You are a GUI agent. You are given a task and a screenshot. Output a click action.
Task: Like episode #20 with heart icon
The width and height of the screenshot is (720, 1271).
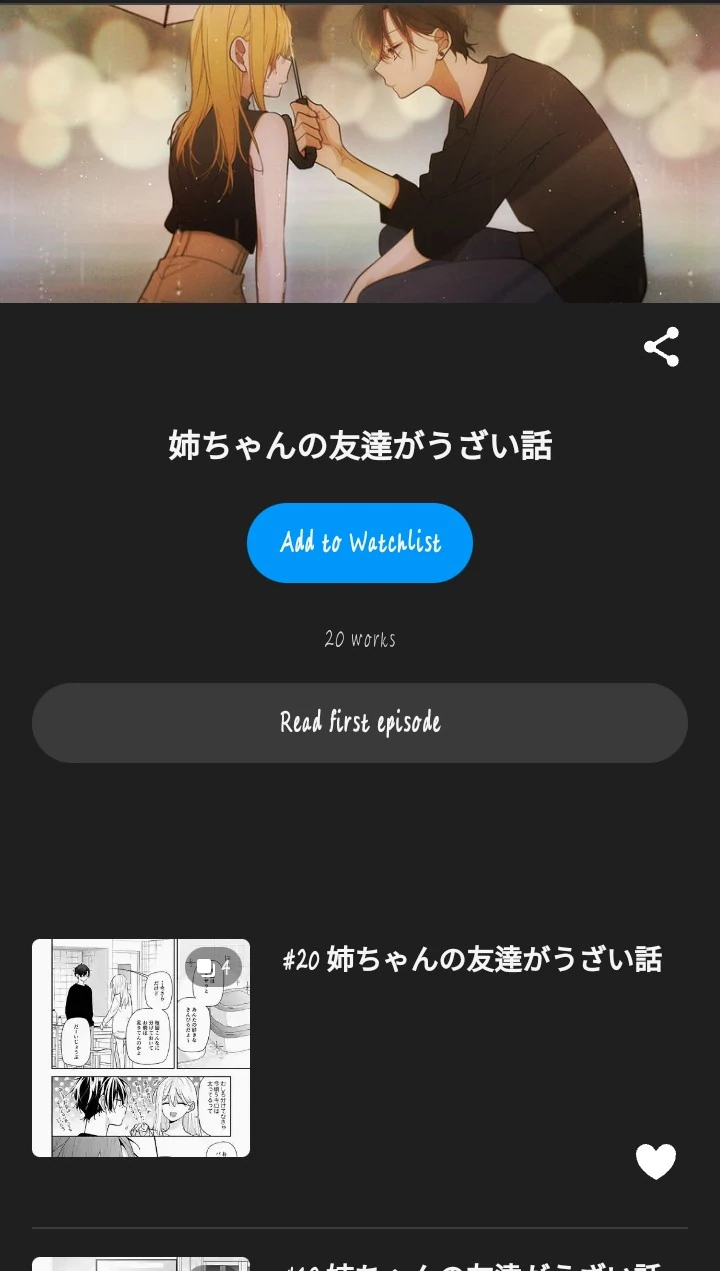(656, 1161)
